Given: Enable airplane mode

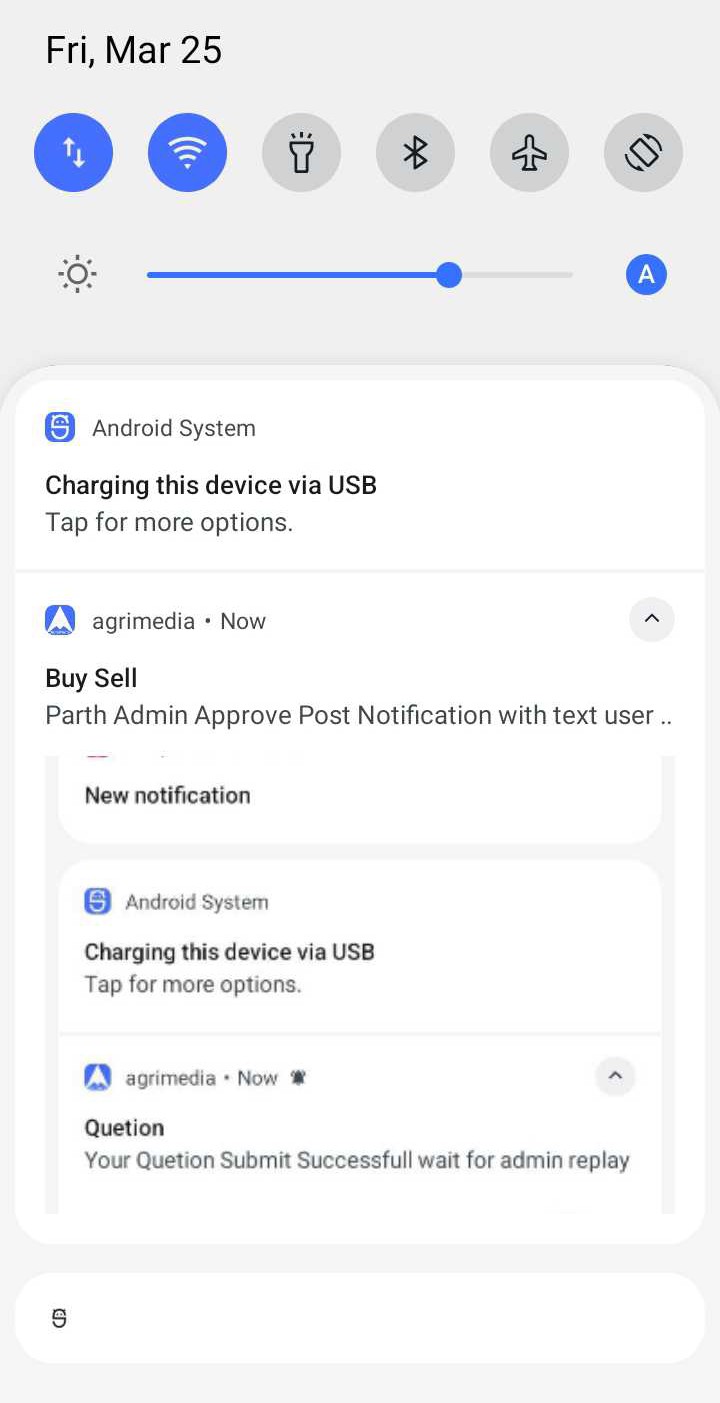Looking at the screenshot, I should pos(530,153).
